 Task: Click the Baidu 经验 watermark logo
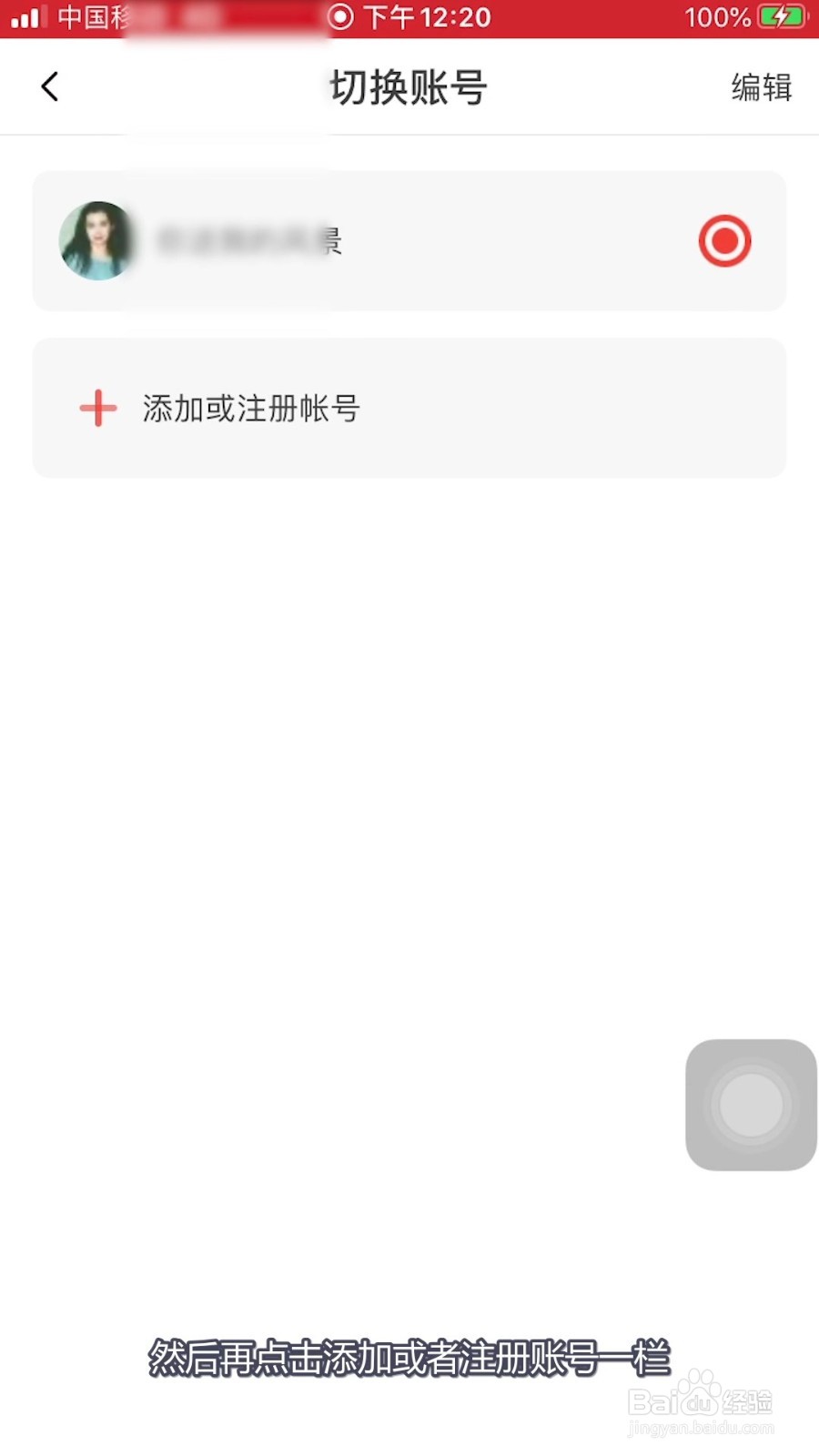pos(701,1401)
